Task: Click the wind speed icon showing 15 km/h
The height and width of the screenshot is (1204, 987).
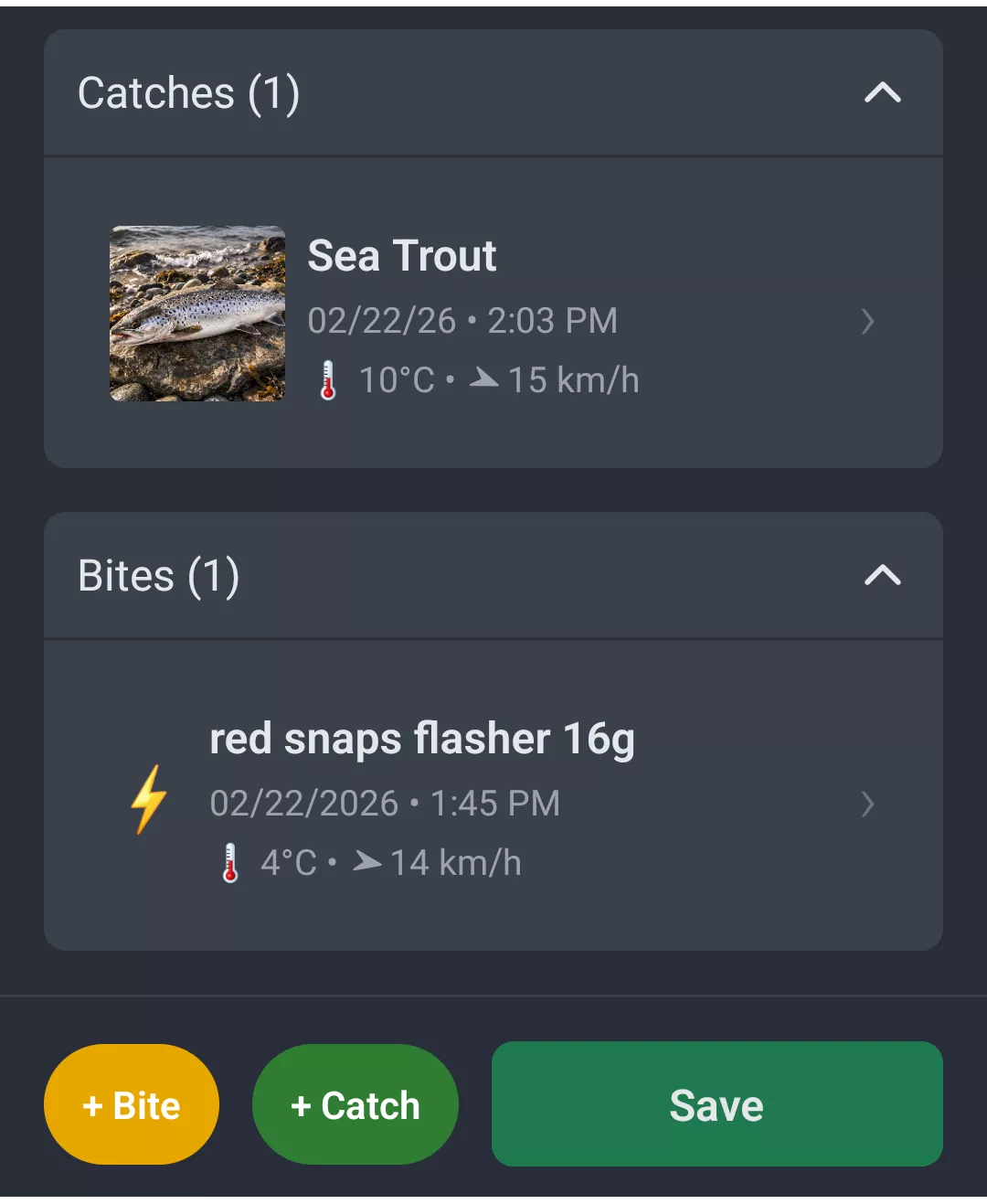Action: point(485,378)
